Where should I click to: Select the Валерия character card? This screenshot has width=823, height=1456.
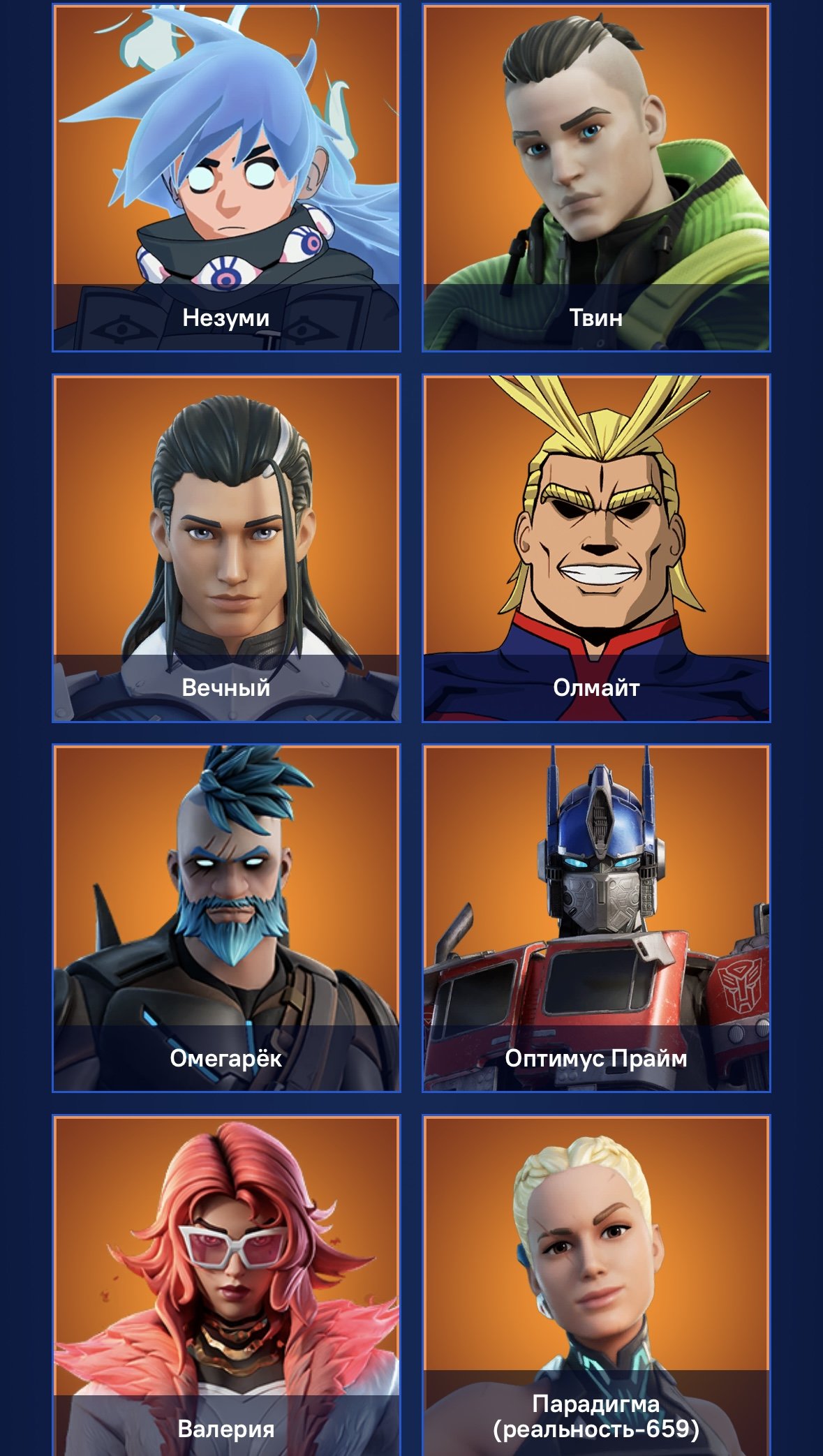click(x=226, y=1284)
